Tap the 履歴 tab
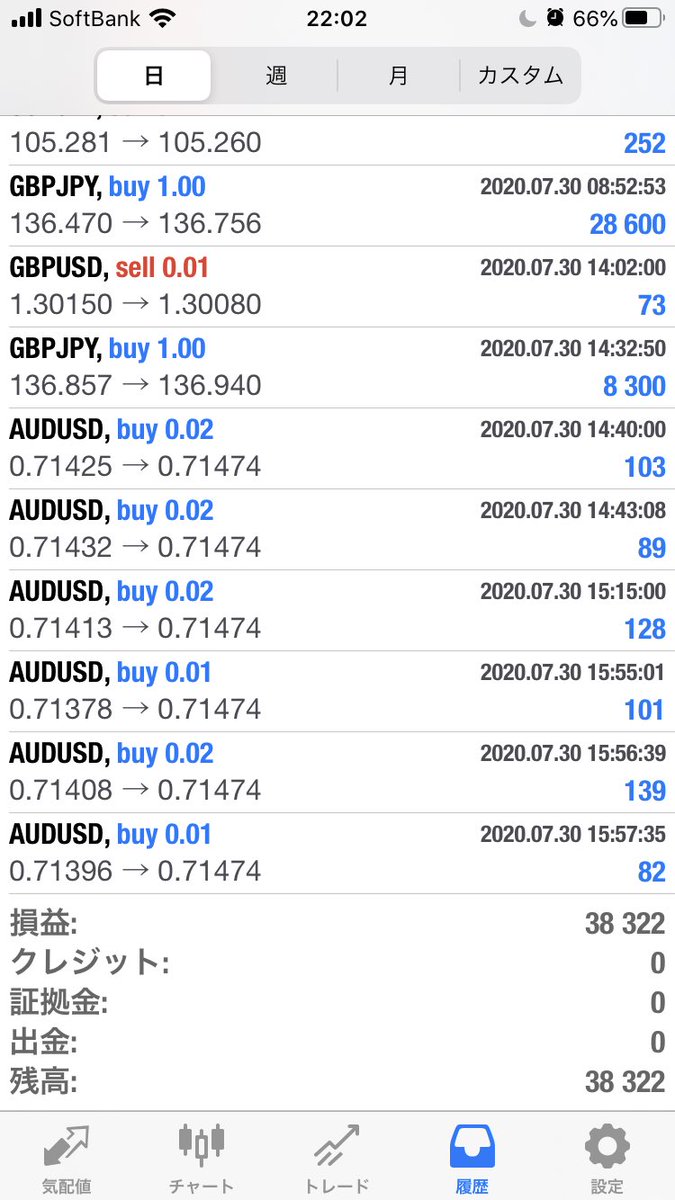The height and width of the screenshot is (1200, 675). [472, 1158]
